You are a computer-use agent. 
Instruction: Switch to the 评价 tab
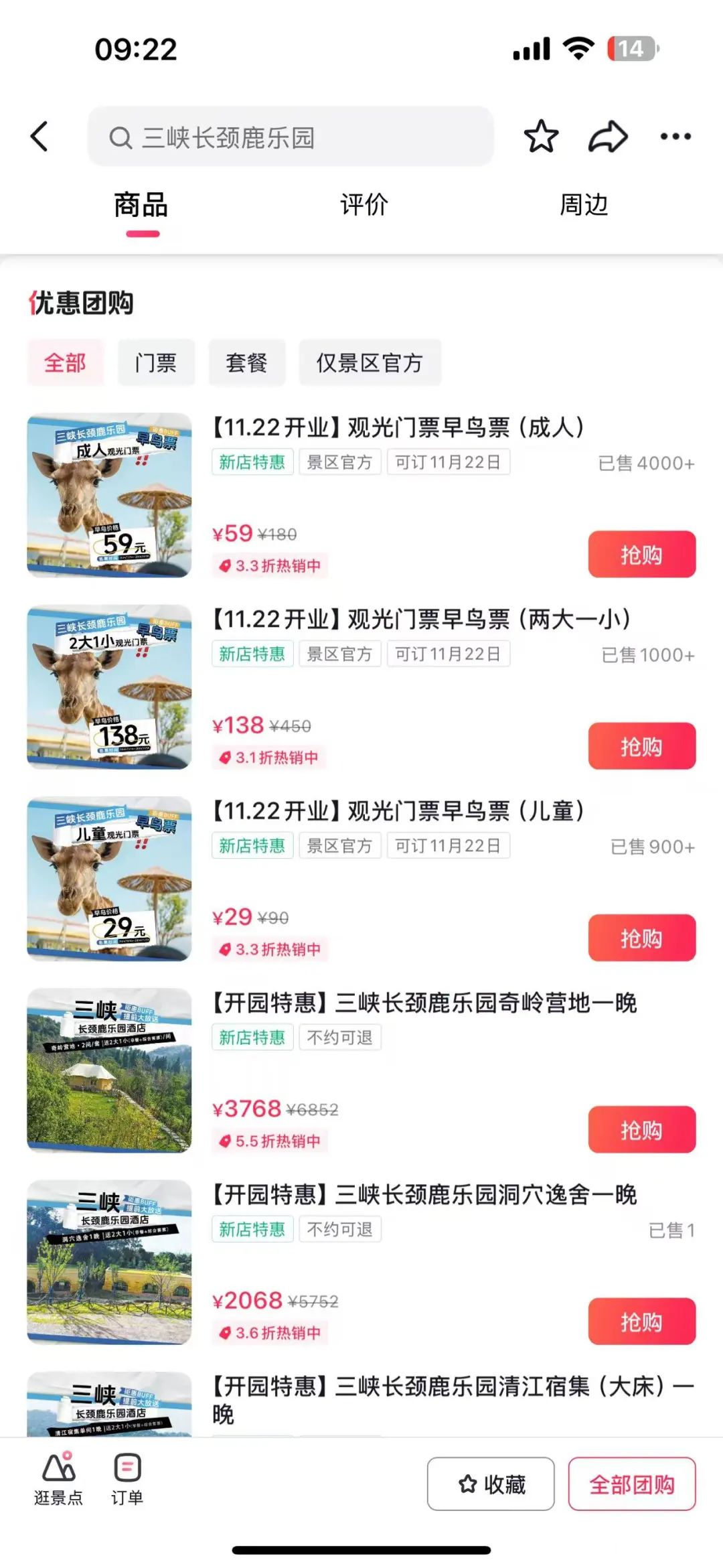click(x=364, y=205)
